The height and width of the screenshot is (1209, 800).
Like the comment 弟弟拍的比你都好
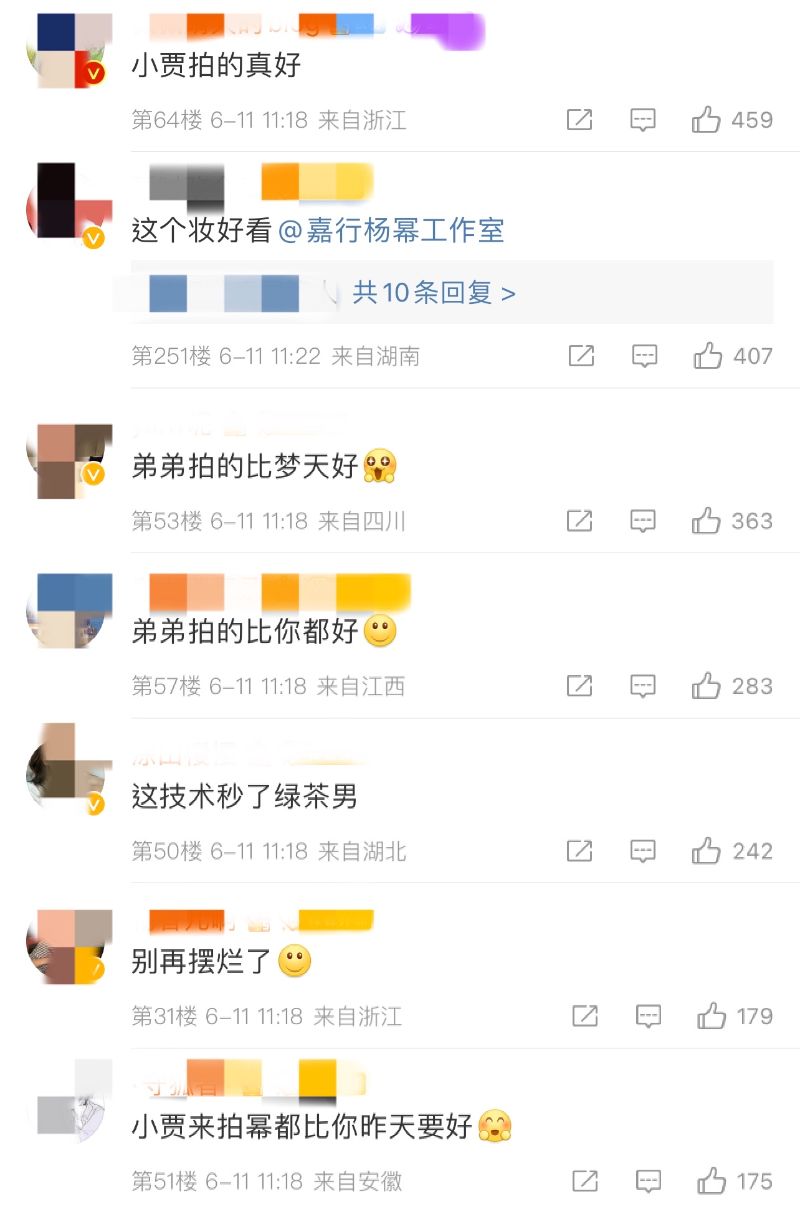(x=707, y=686)
